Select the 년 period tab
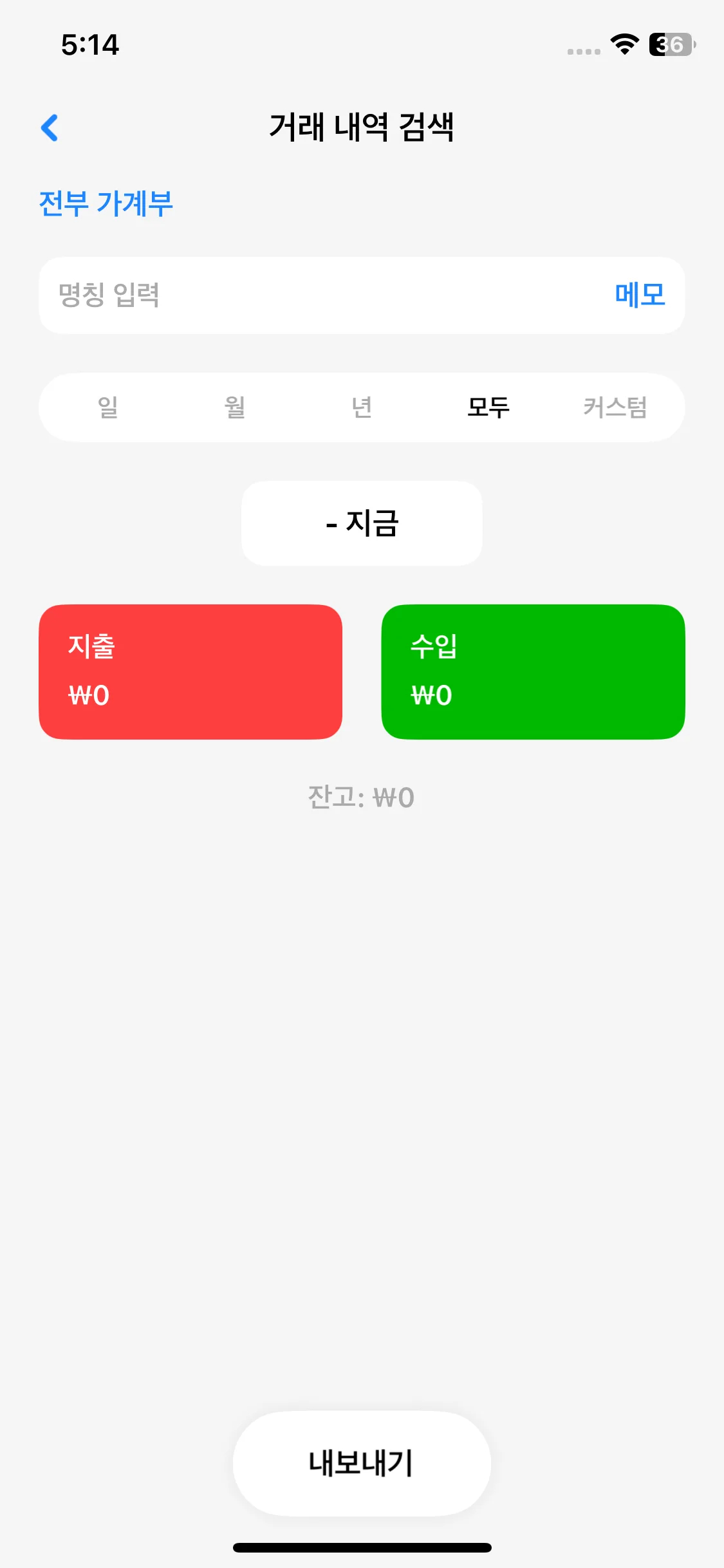Viewport: 724px width, 1568px height. [362, 407]
